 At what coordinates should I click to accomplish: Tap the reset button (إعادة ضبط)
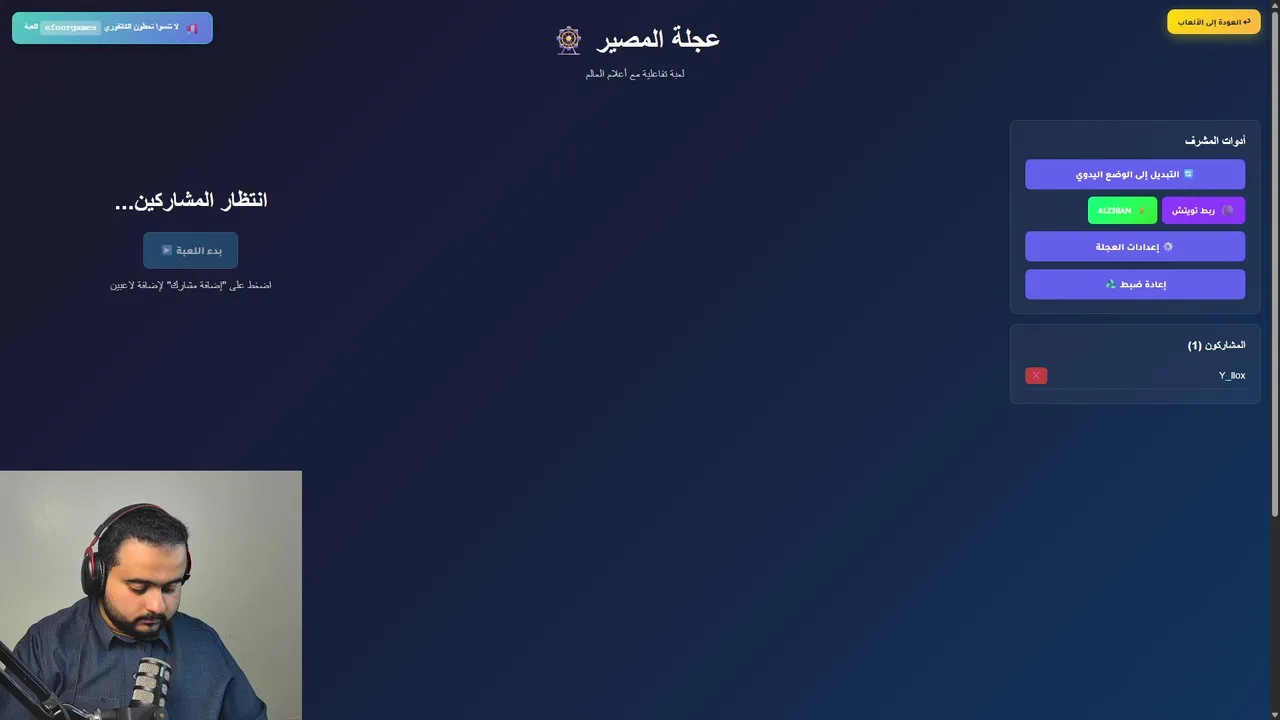click(x=1134, y=284)
